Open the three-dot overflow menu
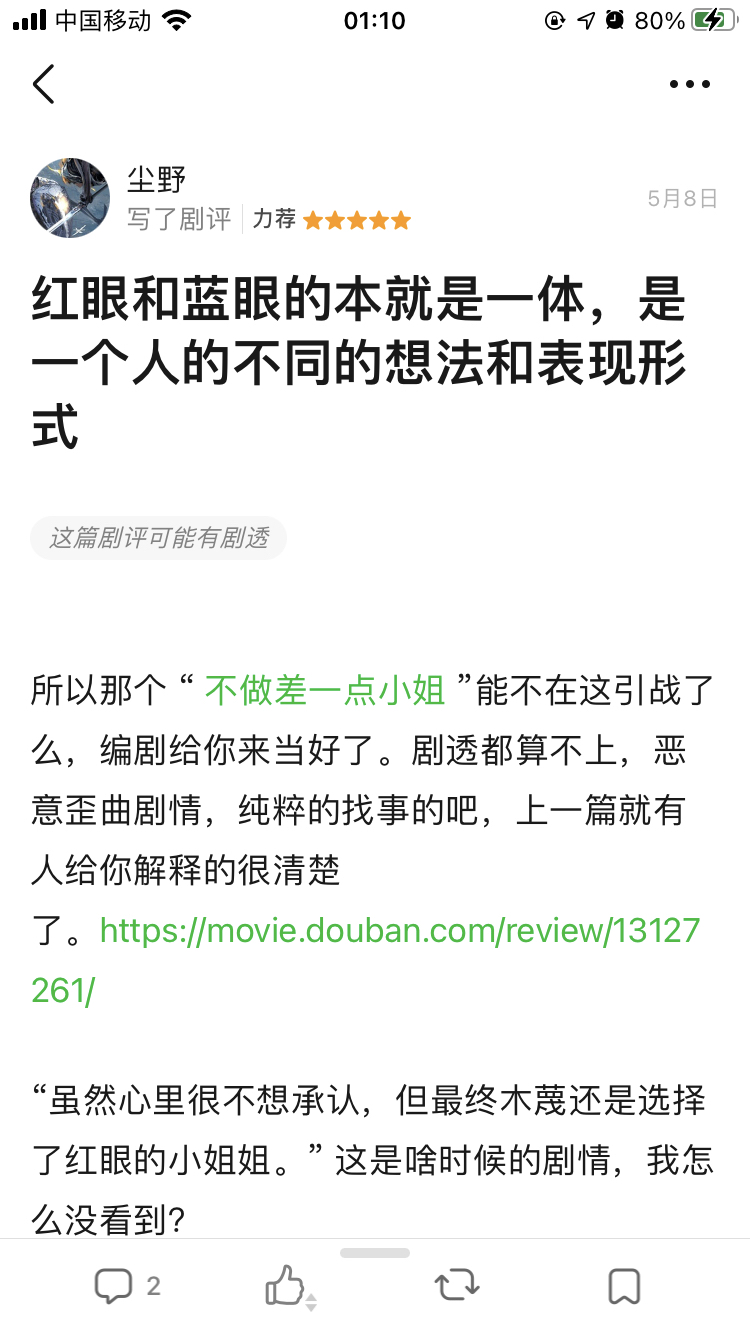 [689, 84]
